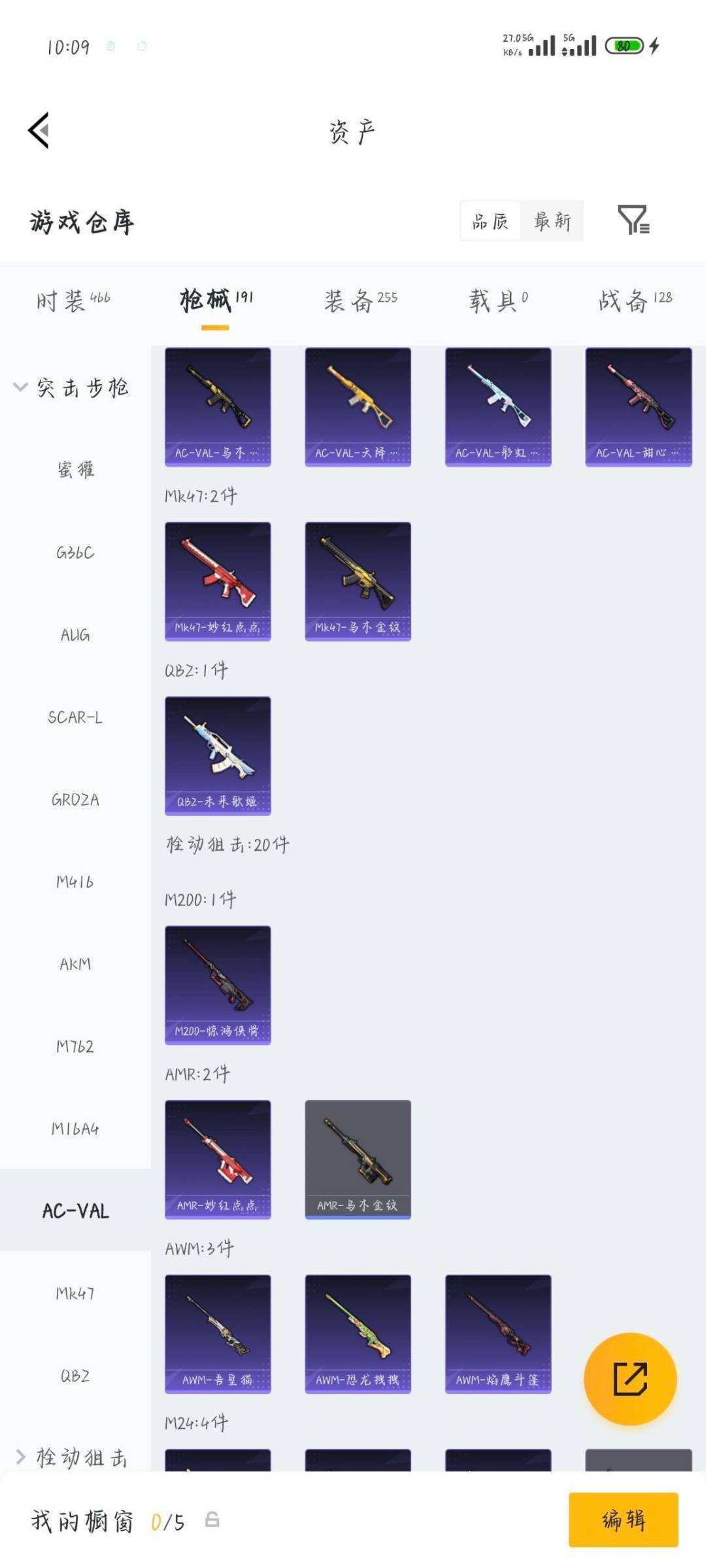The image size is (706, 1568).
Task: Collapse the 突击步枪 category
Action: click(72, 387)
